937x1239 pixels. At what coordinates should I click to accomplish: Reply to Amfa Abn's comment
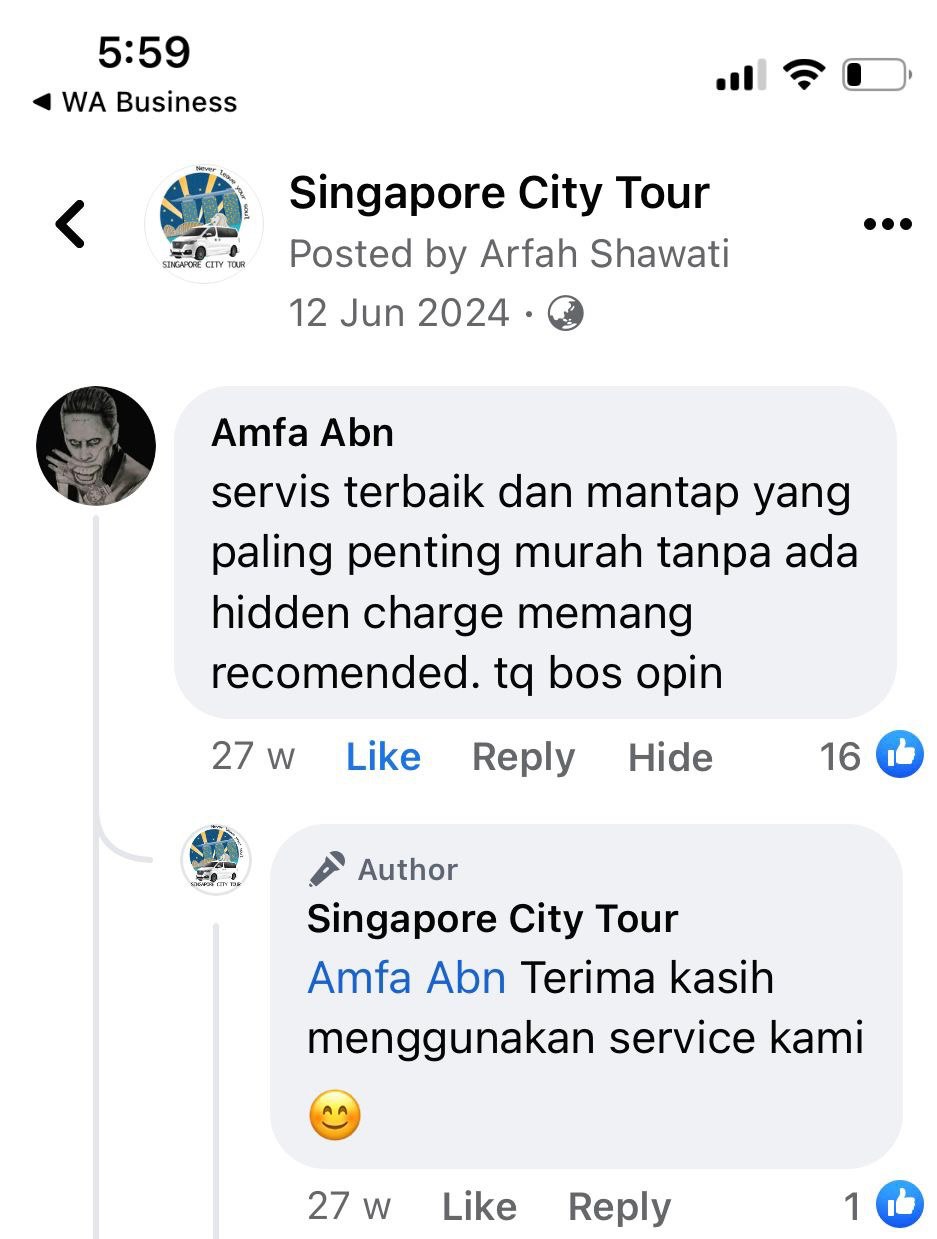523,757
